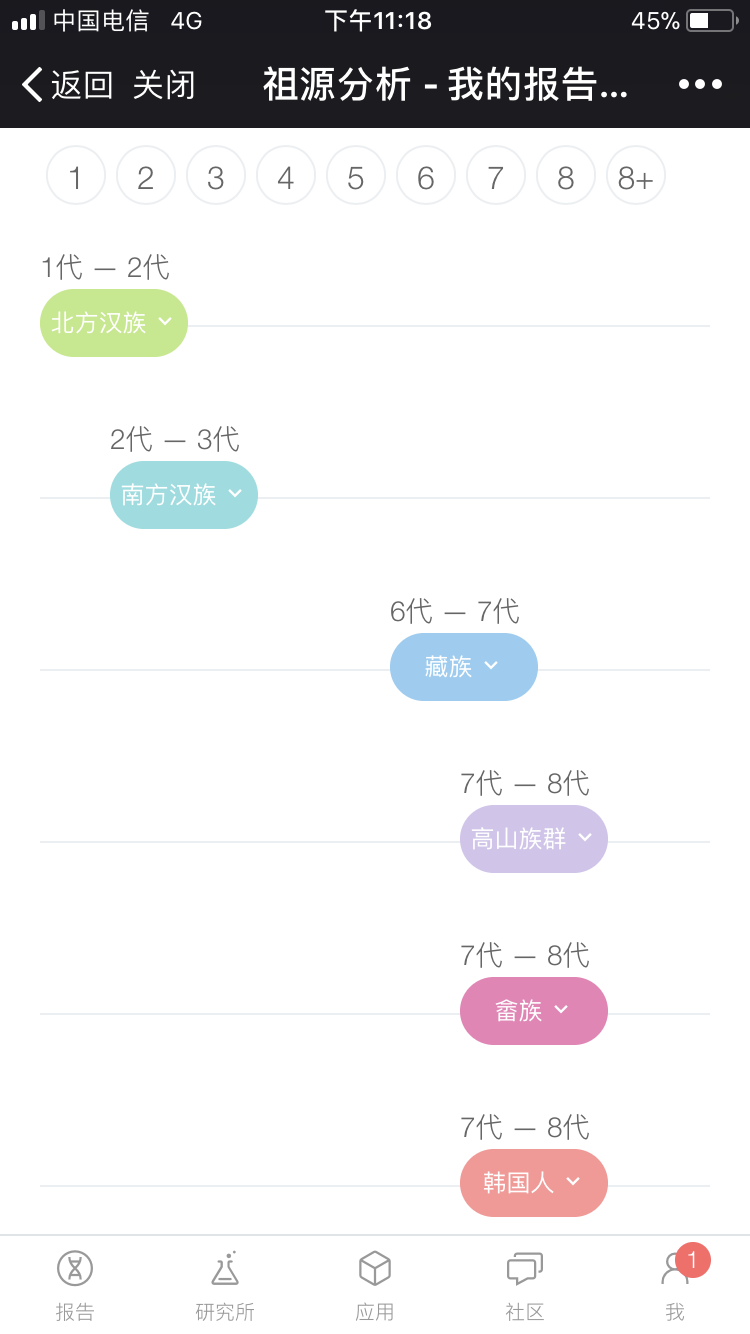Expand the 北方汉族 chip
The width and height of the screenshot is (750, 1334).
click(x=114, y=323)
